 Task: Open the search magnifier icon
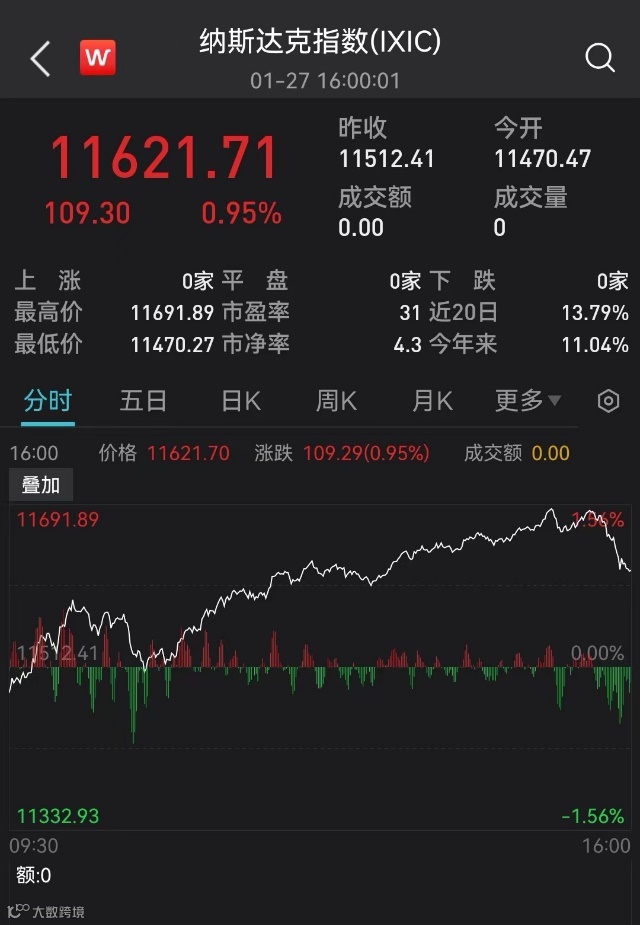point(599,58)
